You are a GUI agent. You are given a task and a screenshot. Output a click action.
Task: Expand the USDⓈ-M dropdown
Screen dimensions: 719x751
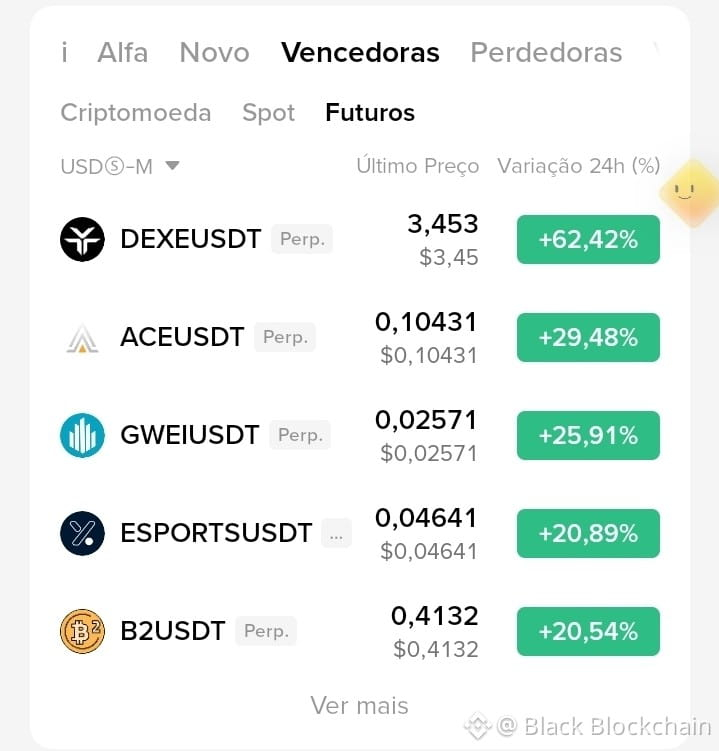pos(120,167)
